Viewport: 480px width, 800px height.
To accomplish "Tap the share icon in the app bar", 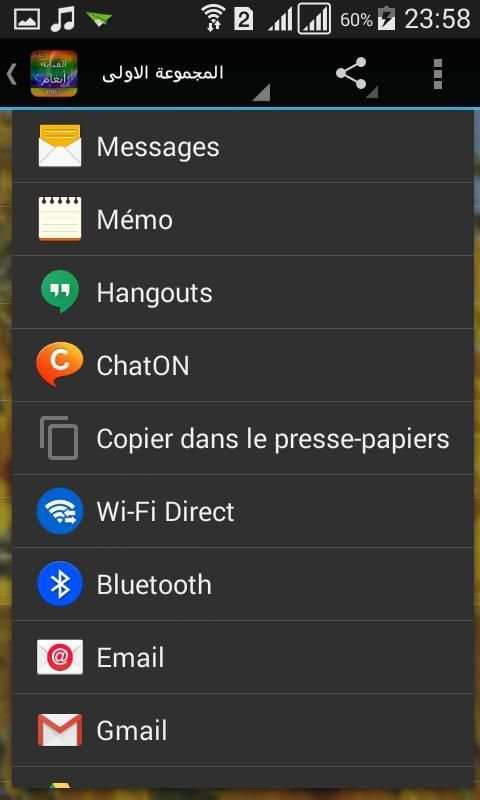I will tap(352, 74).
